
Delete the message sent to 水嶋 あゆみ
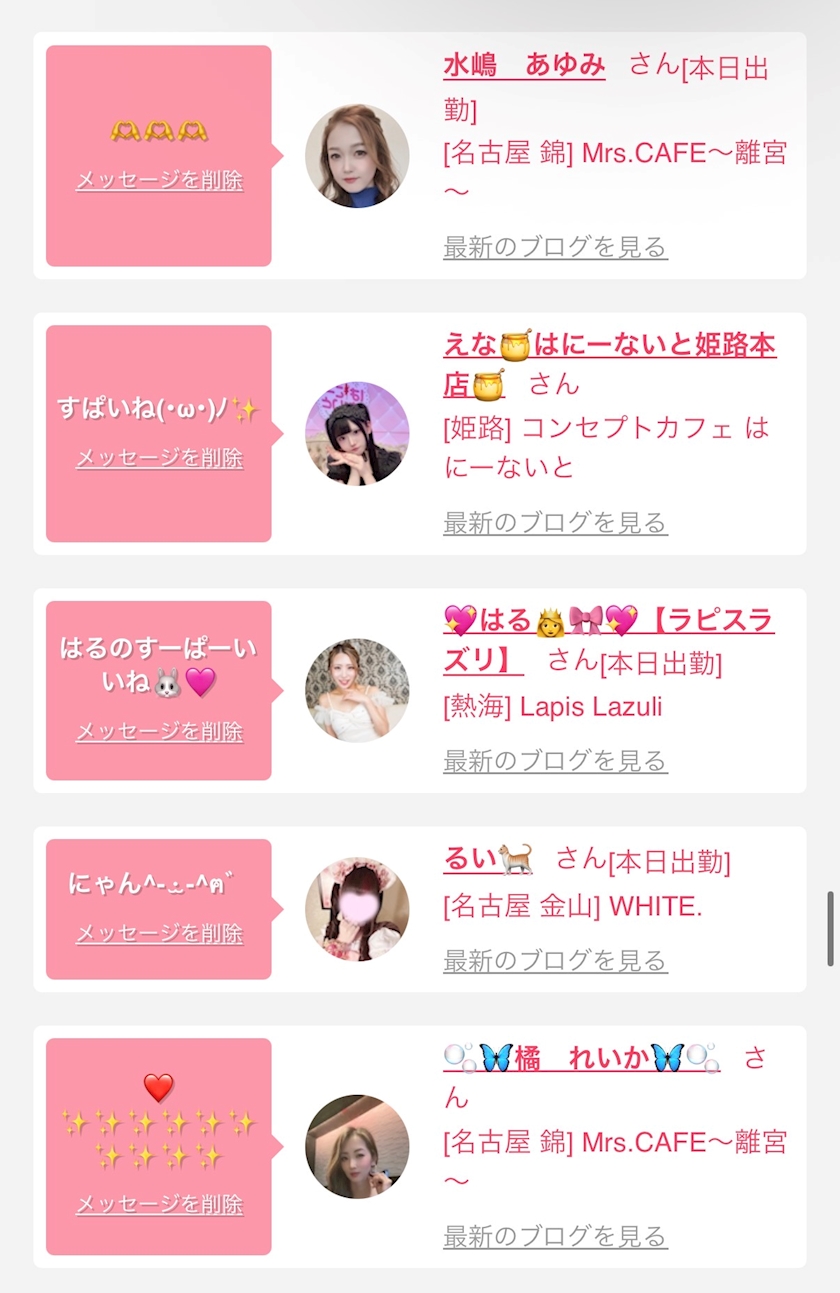coord(159,181)
